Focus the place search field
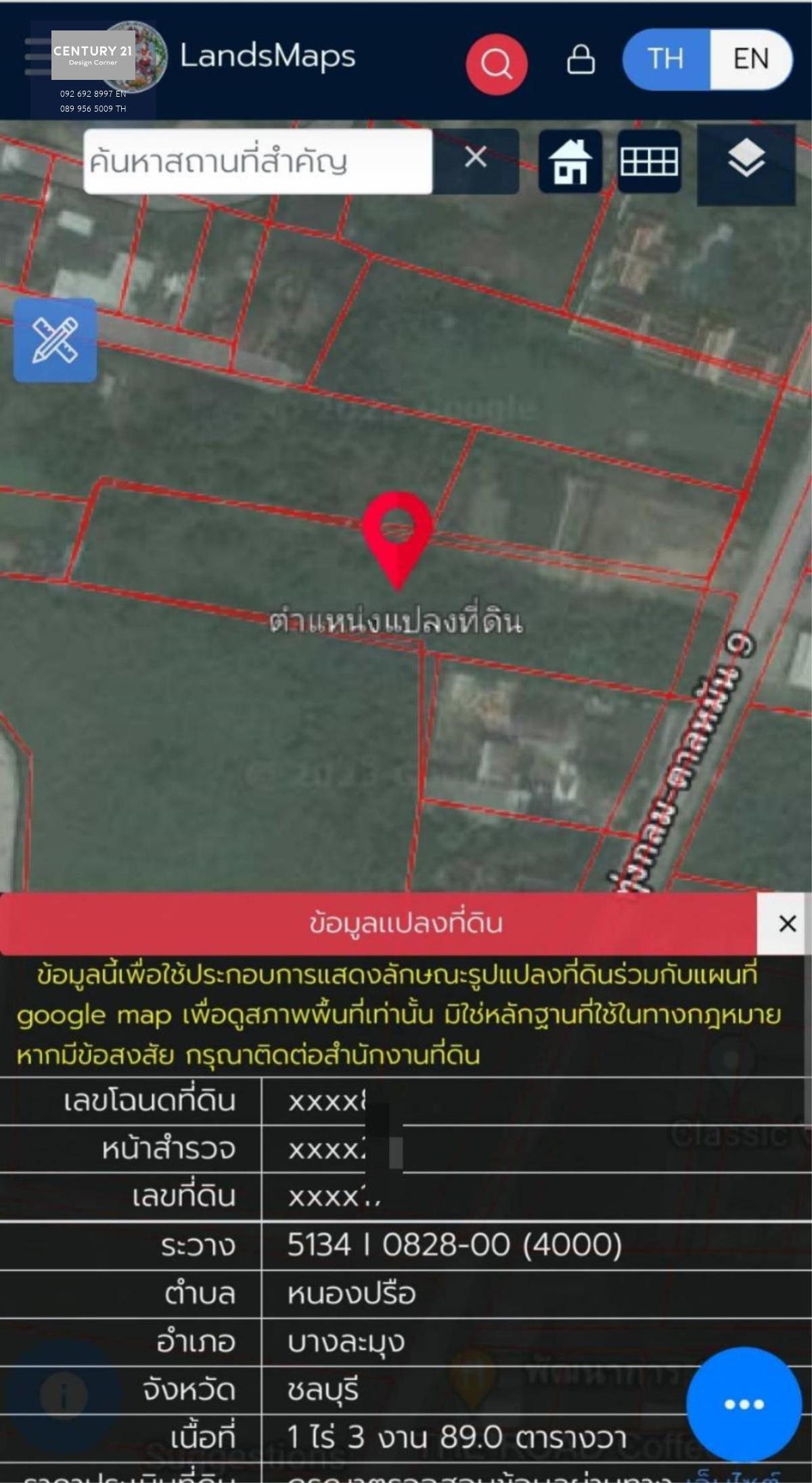 (x=257, y=162)
